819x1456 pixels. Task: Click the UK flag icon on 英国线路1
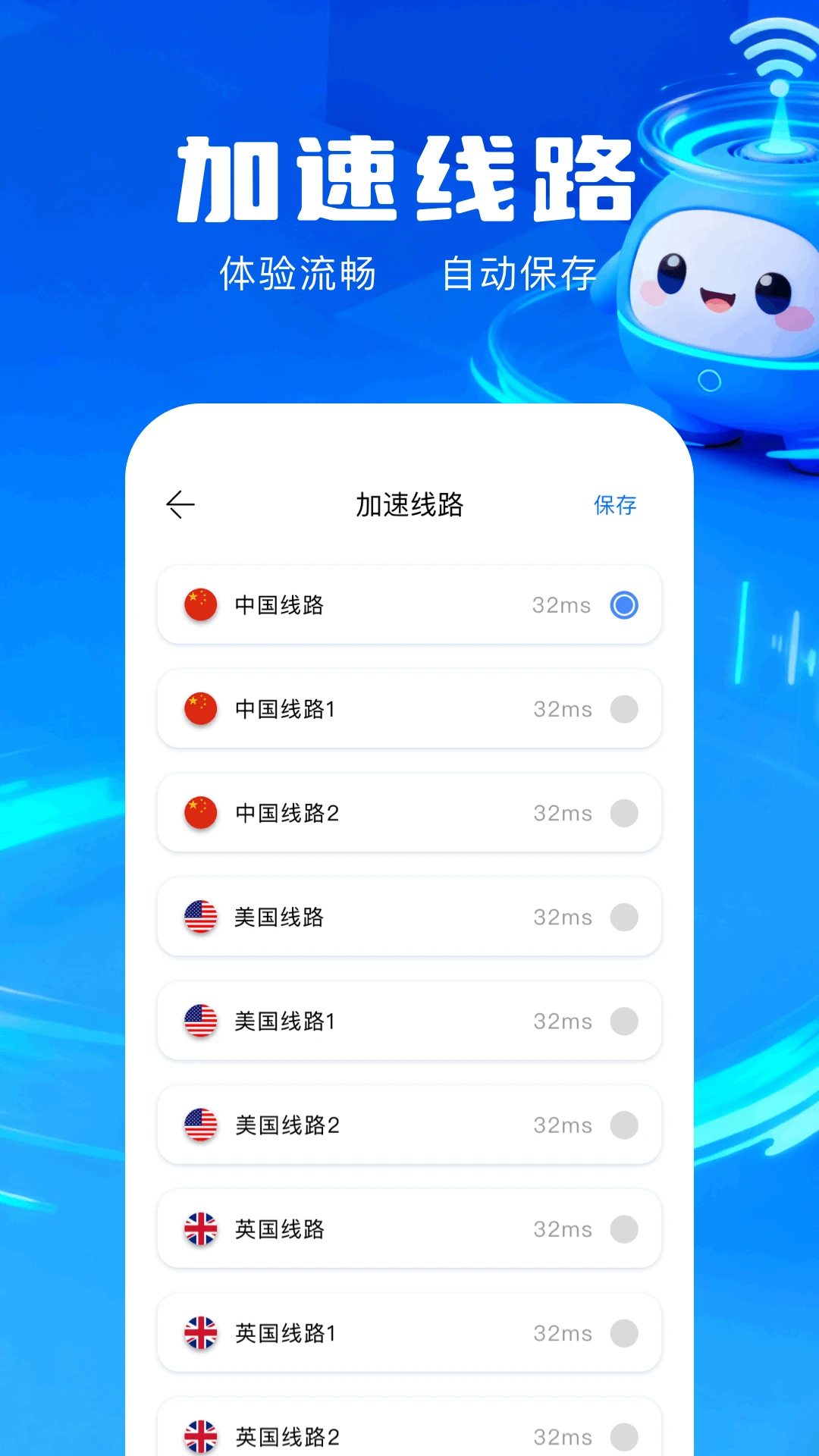tap(200, 1333)
